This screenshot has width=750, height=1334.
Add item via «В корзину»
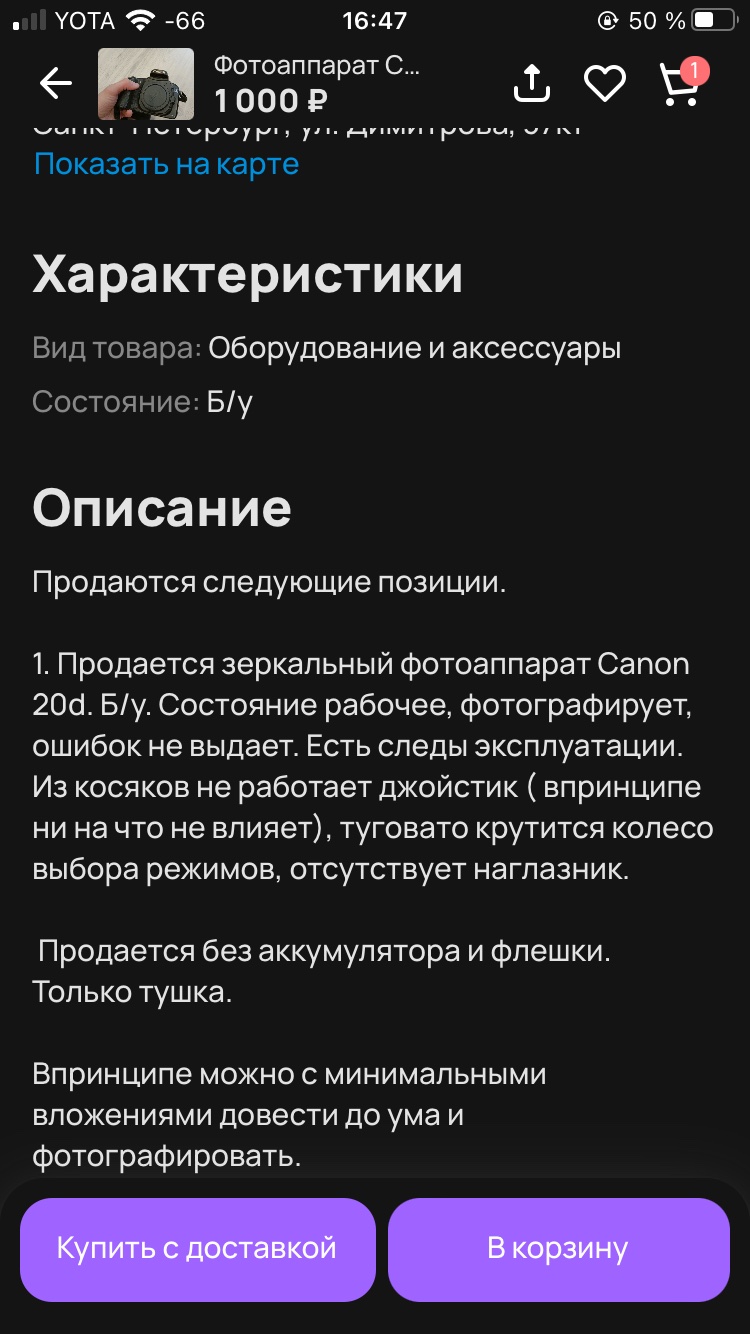pyautogui.click(x=558, y=1249)
